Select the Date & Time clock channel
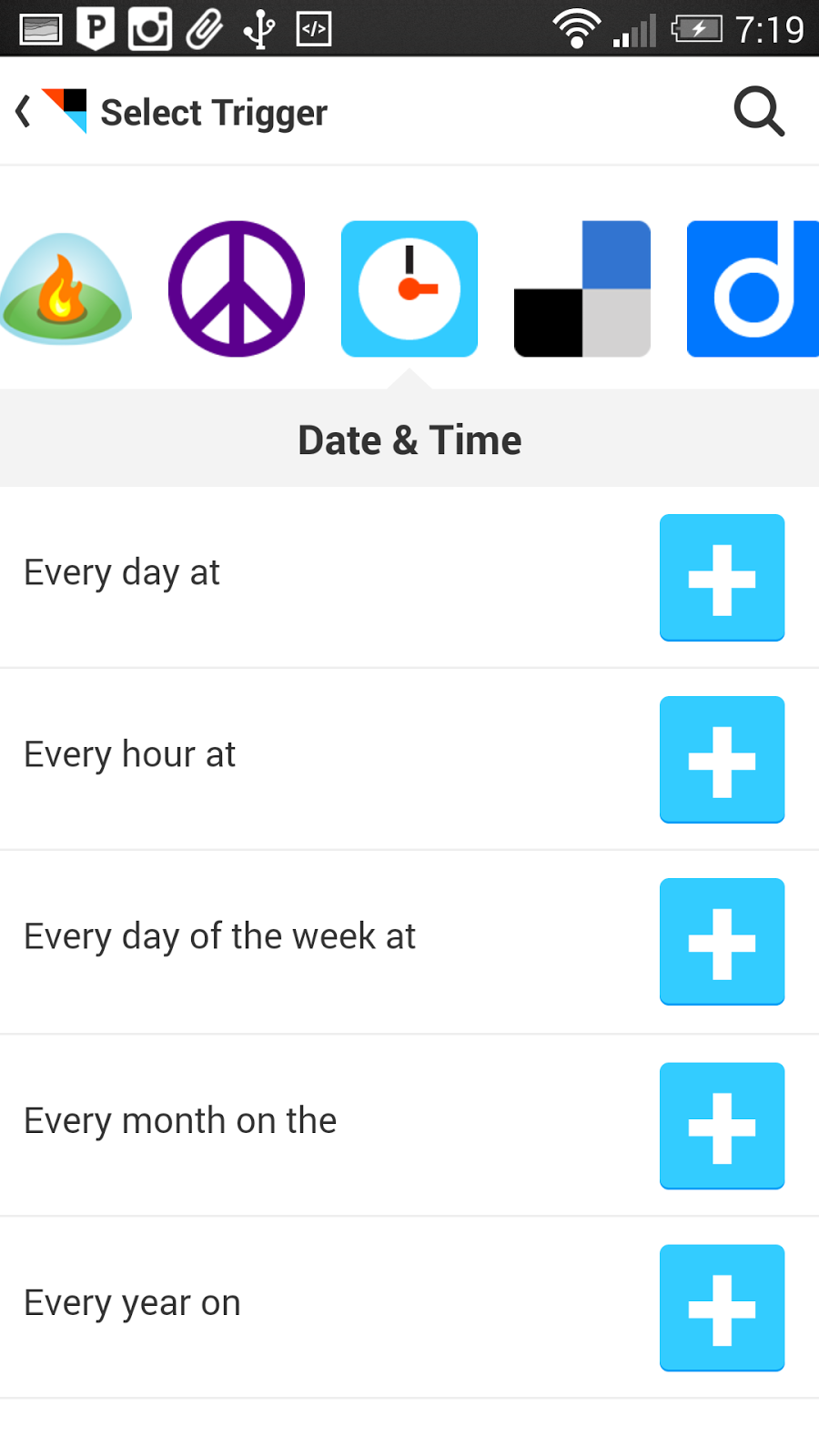 point(409,288)
